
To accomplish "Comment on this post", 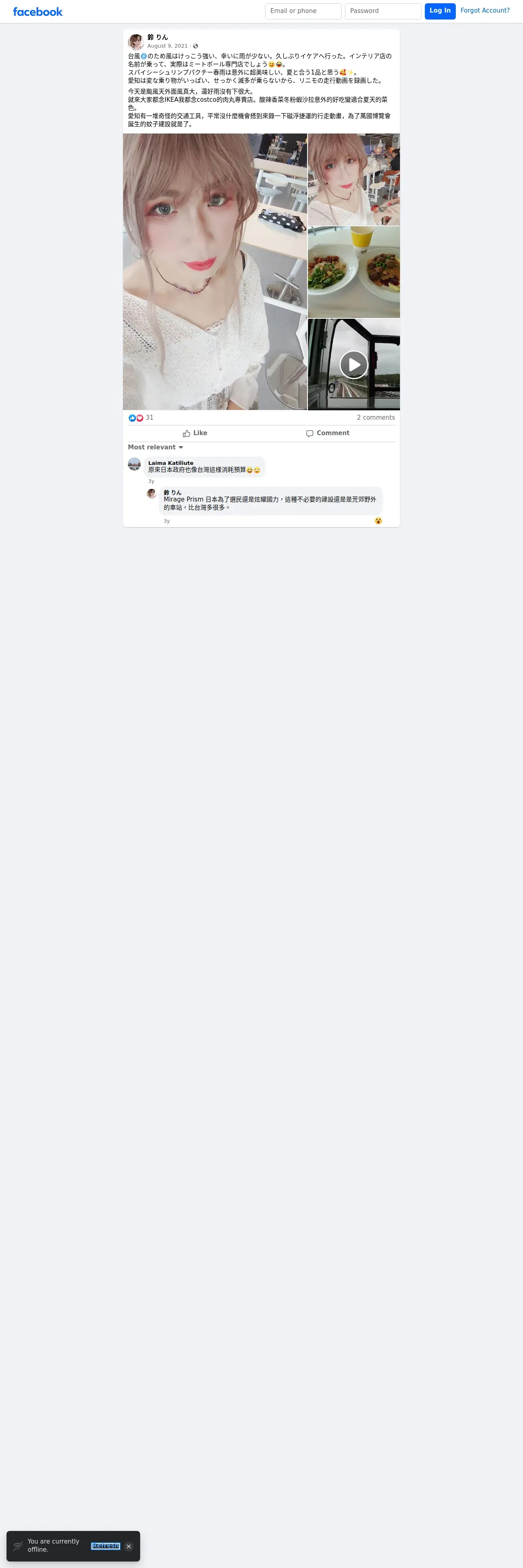I will point(327,434).
